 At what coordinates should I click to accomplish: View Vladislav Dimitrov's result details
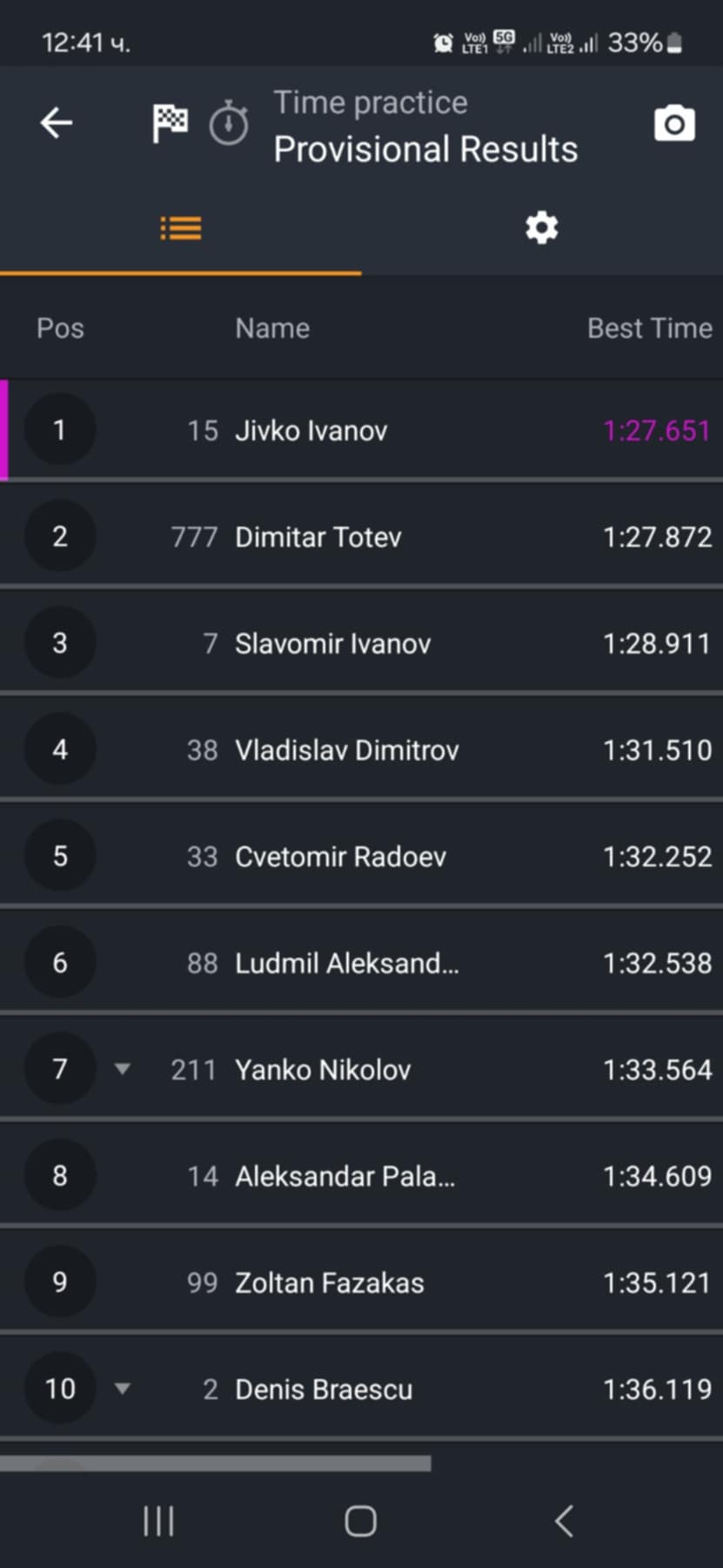361,750
